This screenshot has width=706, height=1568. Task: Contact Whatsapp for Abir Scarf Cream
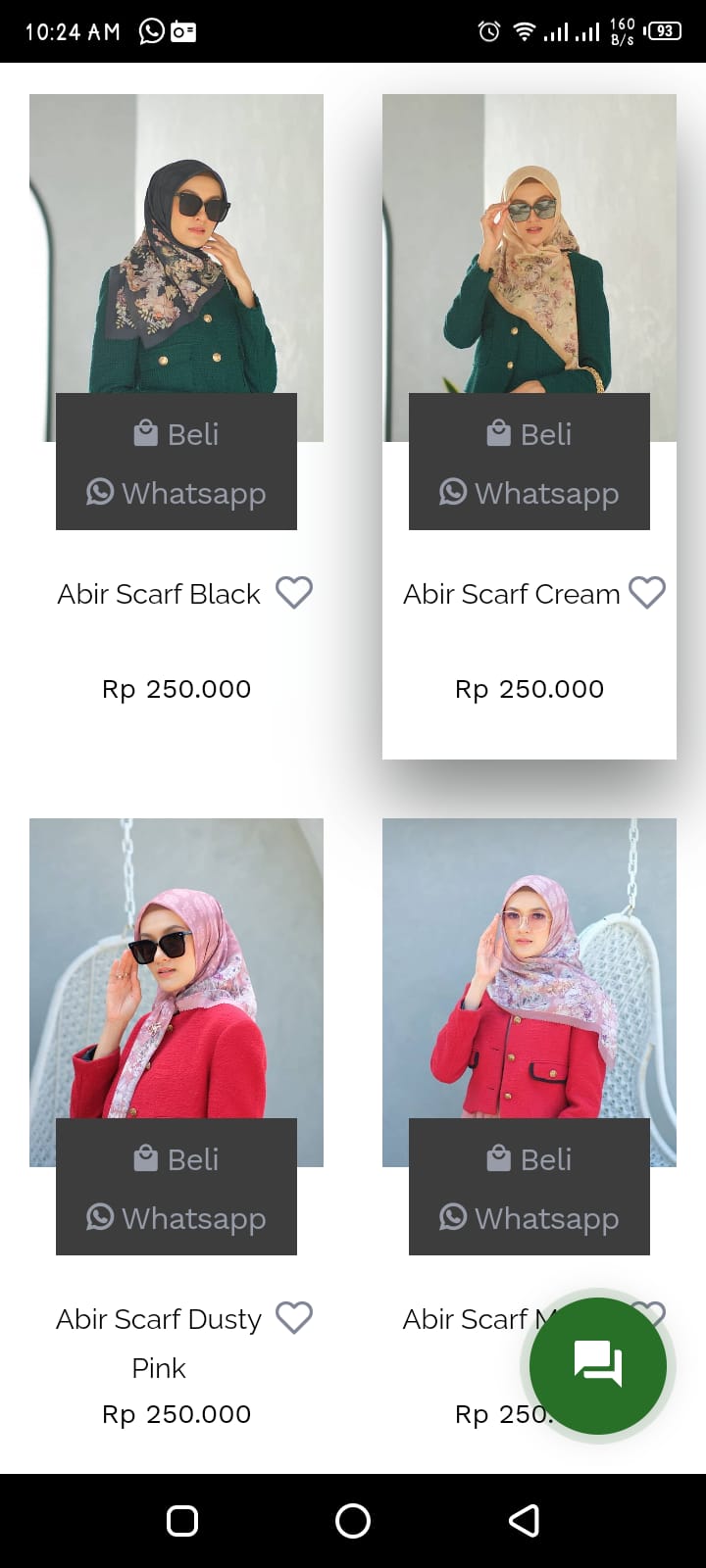(529, 493)
